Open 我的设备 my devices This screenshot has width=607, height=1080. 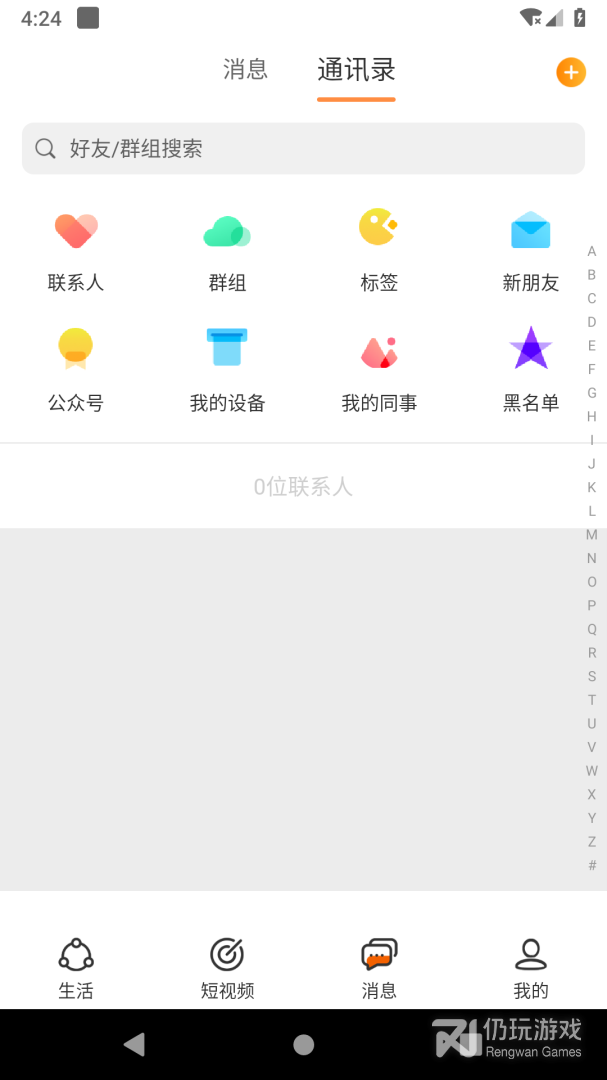point(227,370)
